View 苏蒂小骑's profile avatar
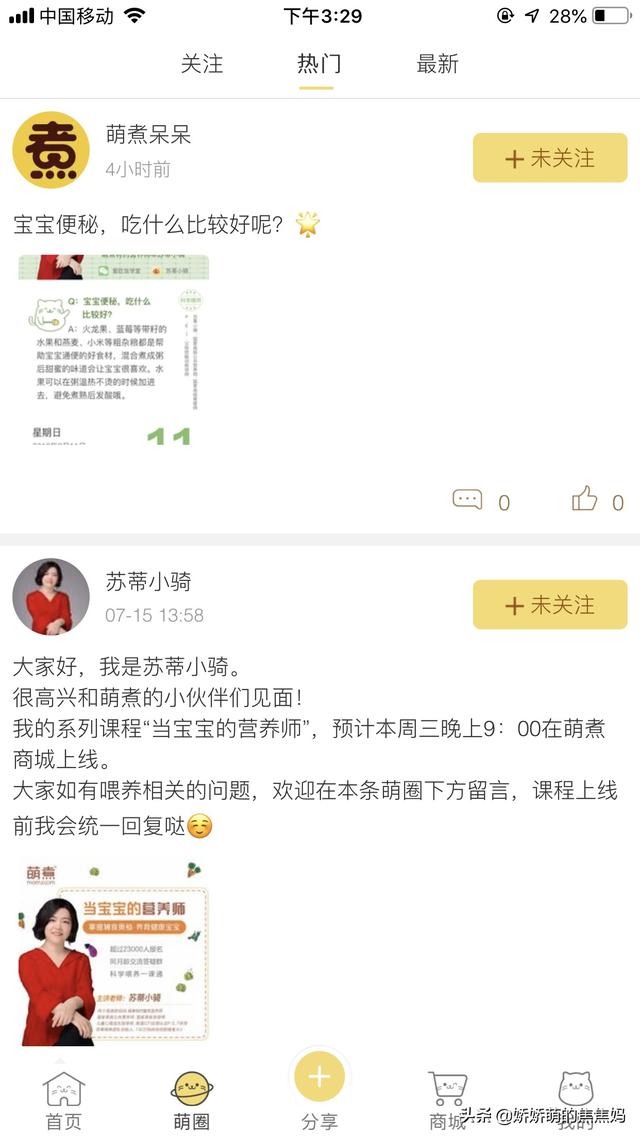 pos(51,596)
